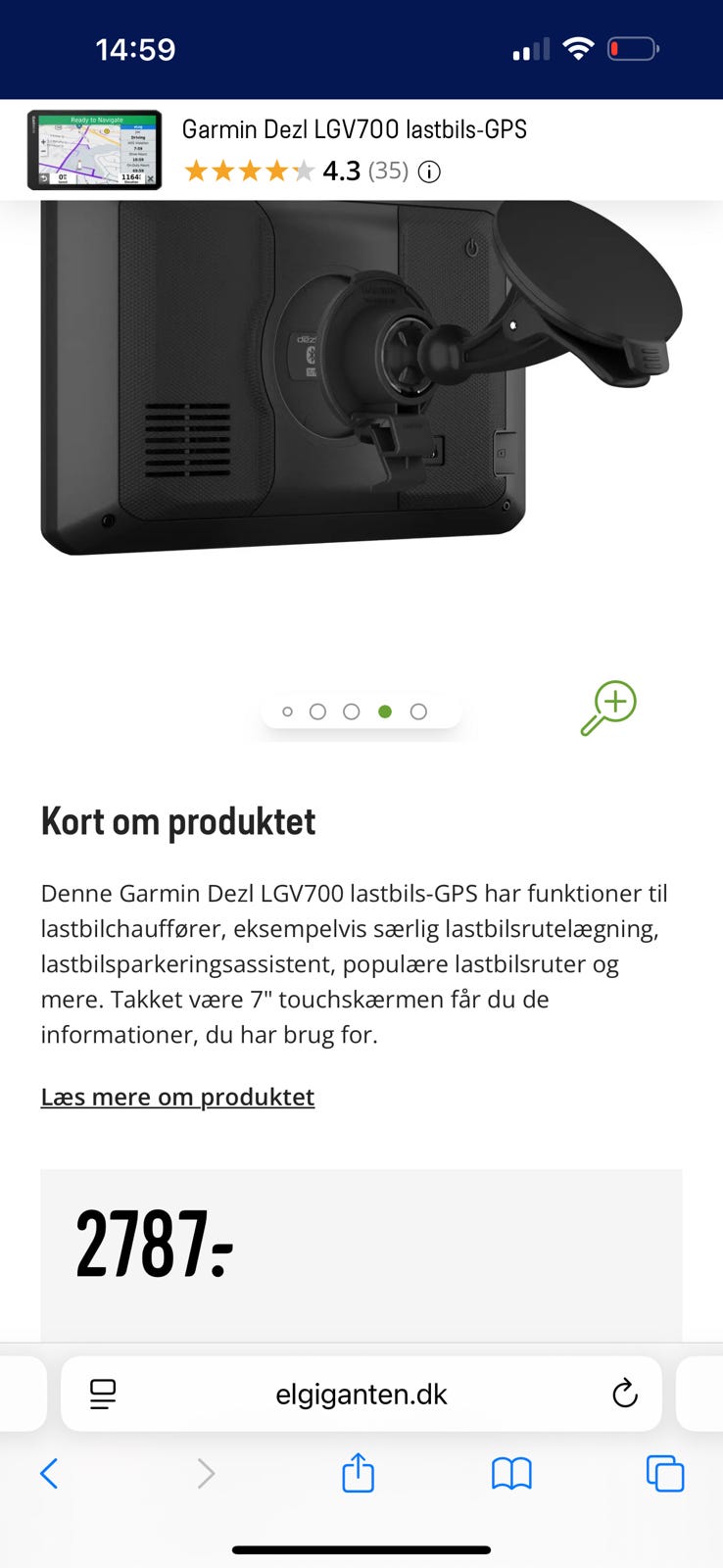Screen dimensions: 723x1568
Task: Zoom into the product image with the magnifier
Action: coord(608,707)
